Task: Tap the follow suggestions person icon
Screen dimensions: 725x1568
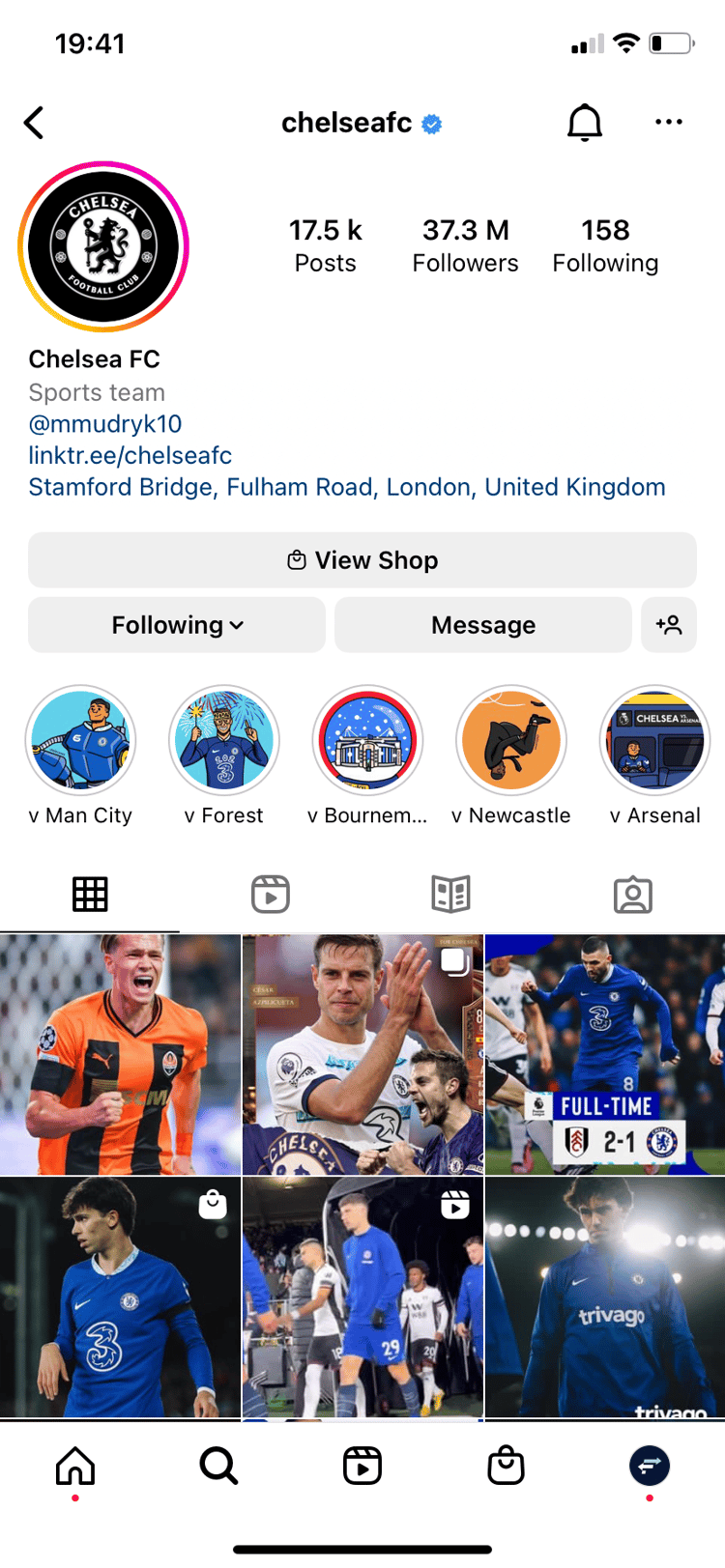Action: click(x=669, y=625)
